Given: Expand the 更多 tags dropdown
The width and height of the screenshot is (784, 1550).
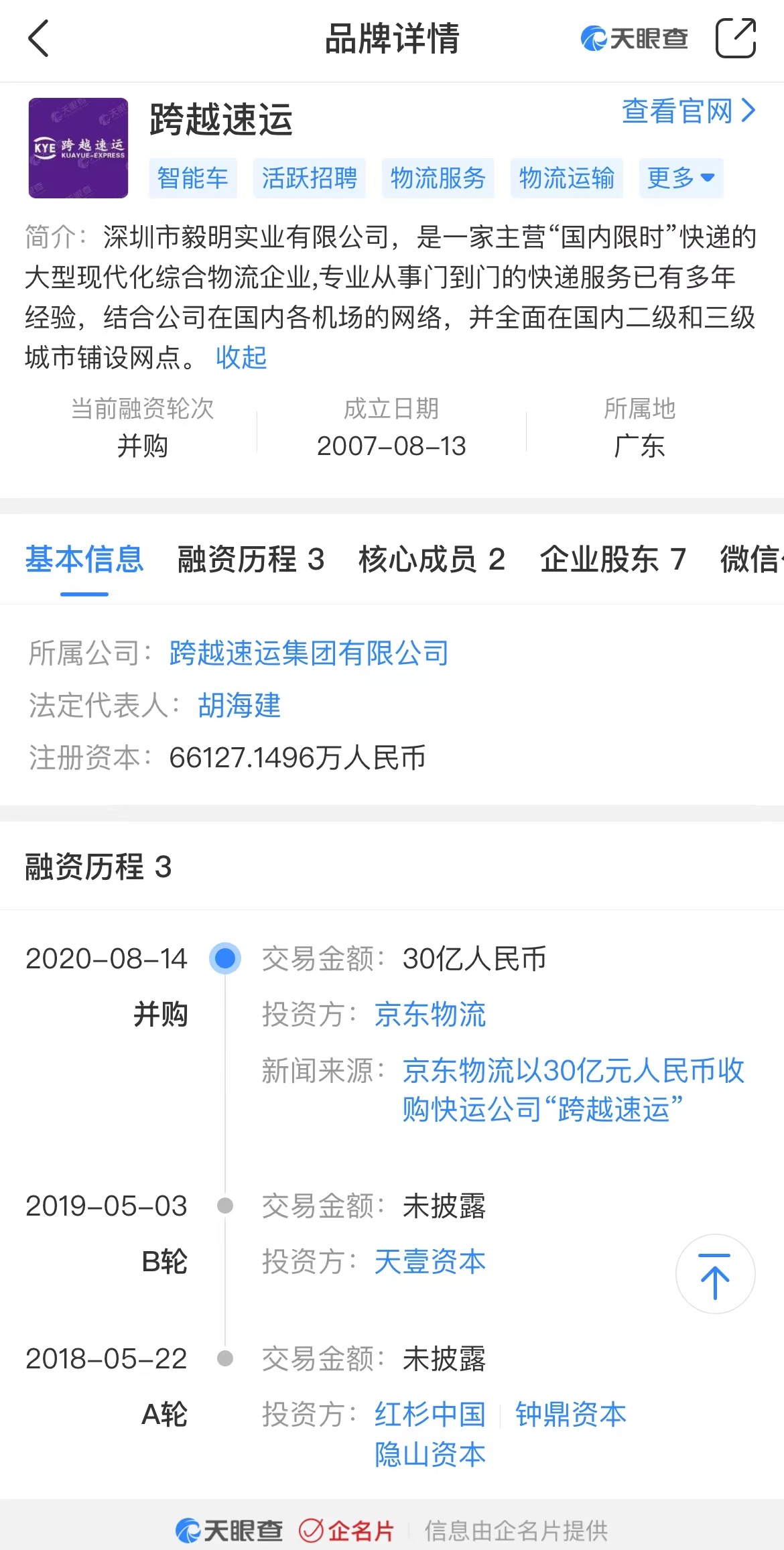Looking at the screenshot, I should pyautogui.click(x=681, y=178).
